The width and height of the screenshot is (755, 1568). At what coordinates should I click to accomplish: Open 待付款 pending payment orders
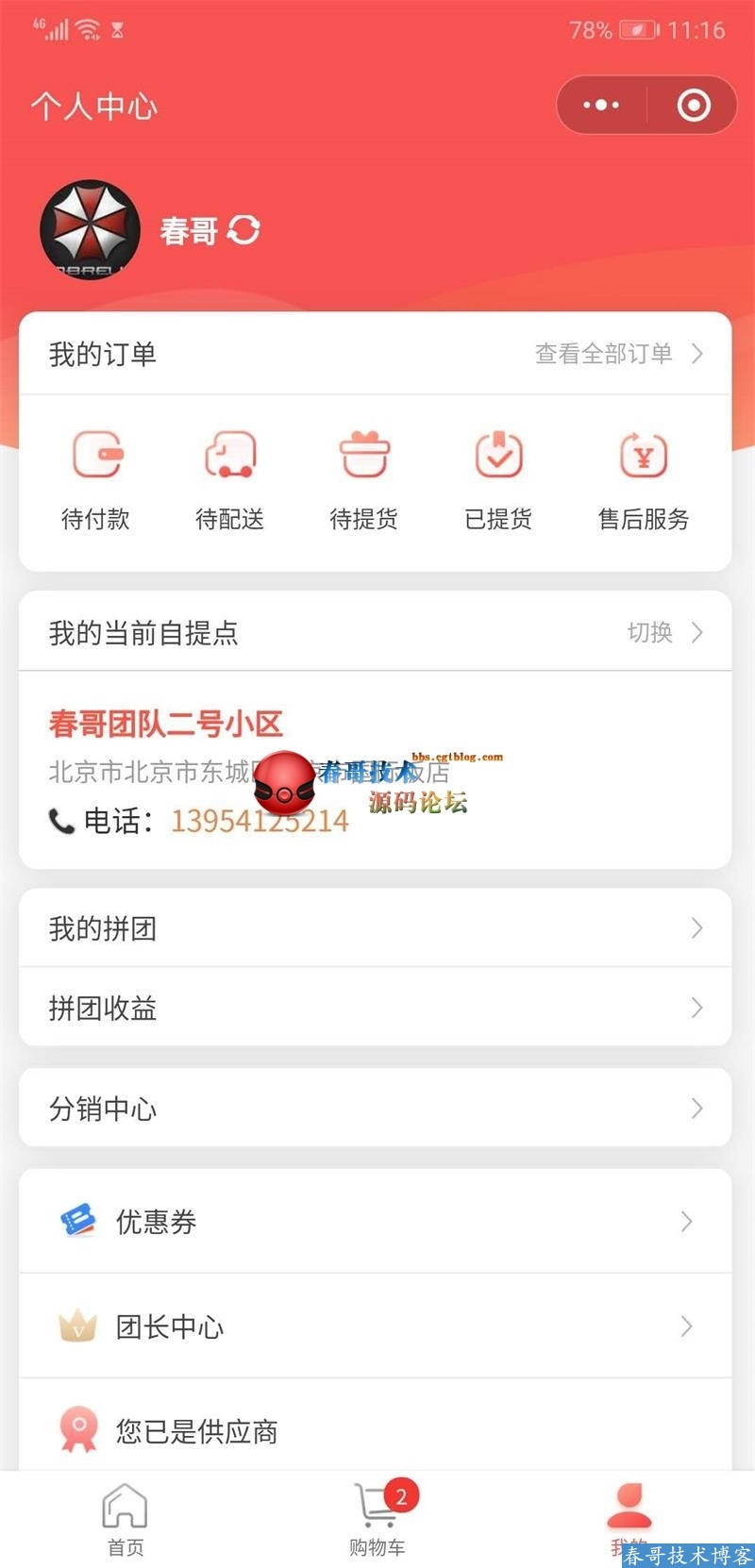coord(96,479)
